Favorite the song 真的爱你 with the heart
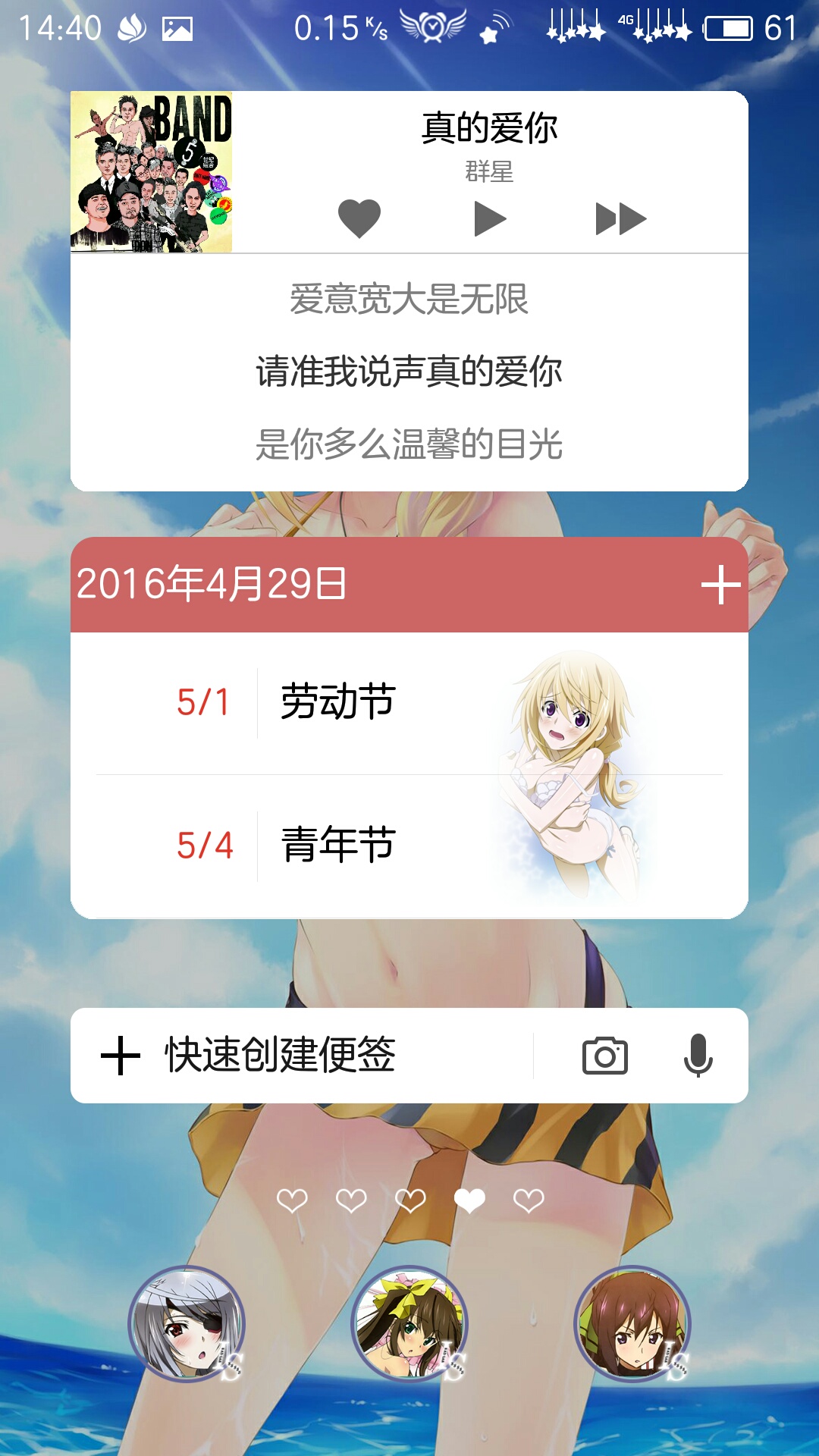The image size is (819, 1456). pos(359,218)
